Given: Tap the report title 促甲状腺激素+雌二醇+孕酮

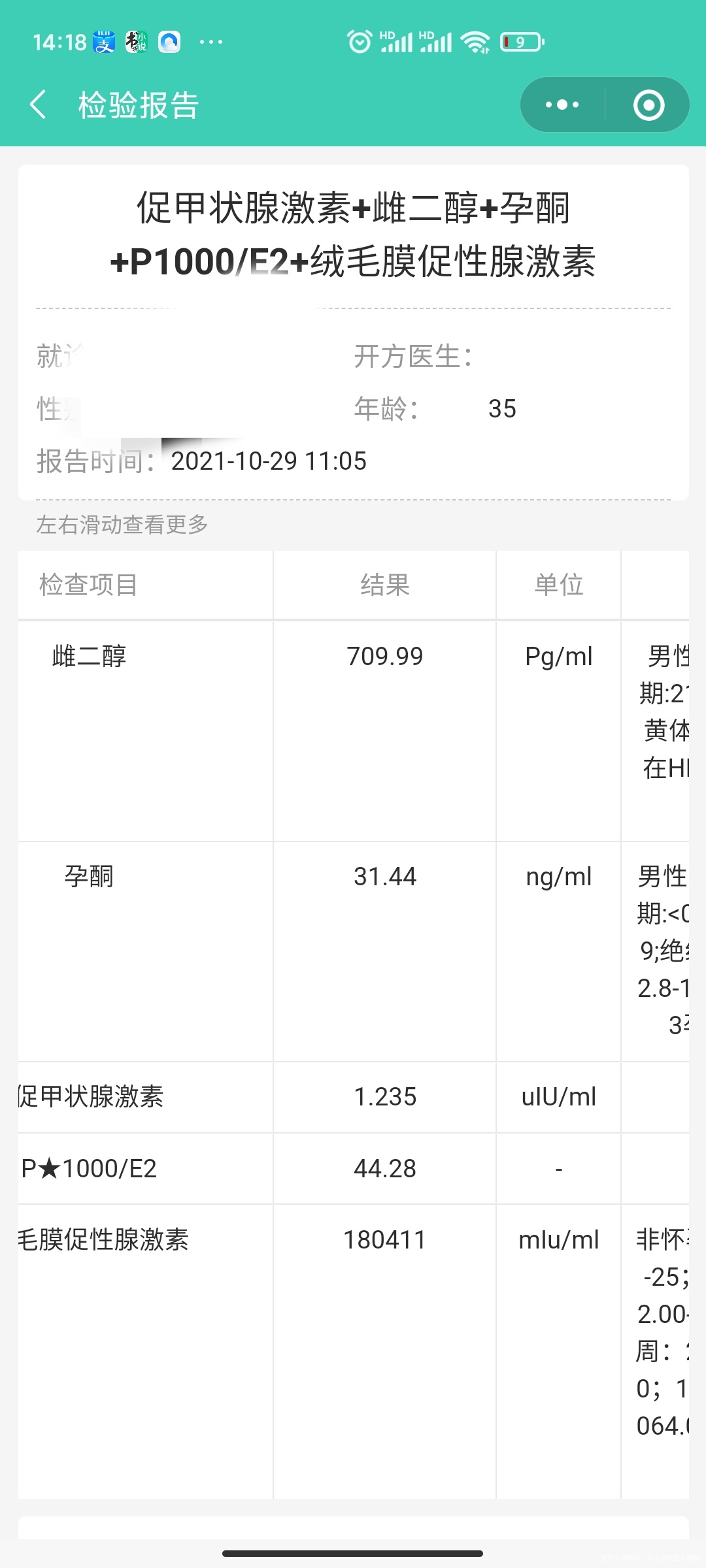Looking at the screenshot, I should (353, 209).
